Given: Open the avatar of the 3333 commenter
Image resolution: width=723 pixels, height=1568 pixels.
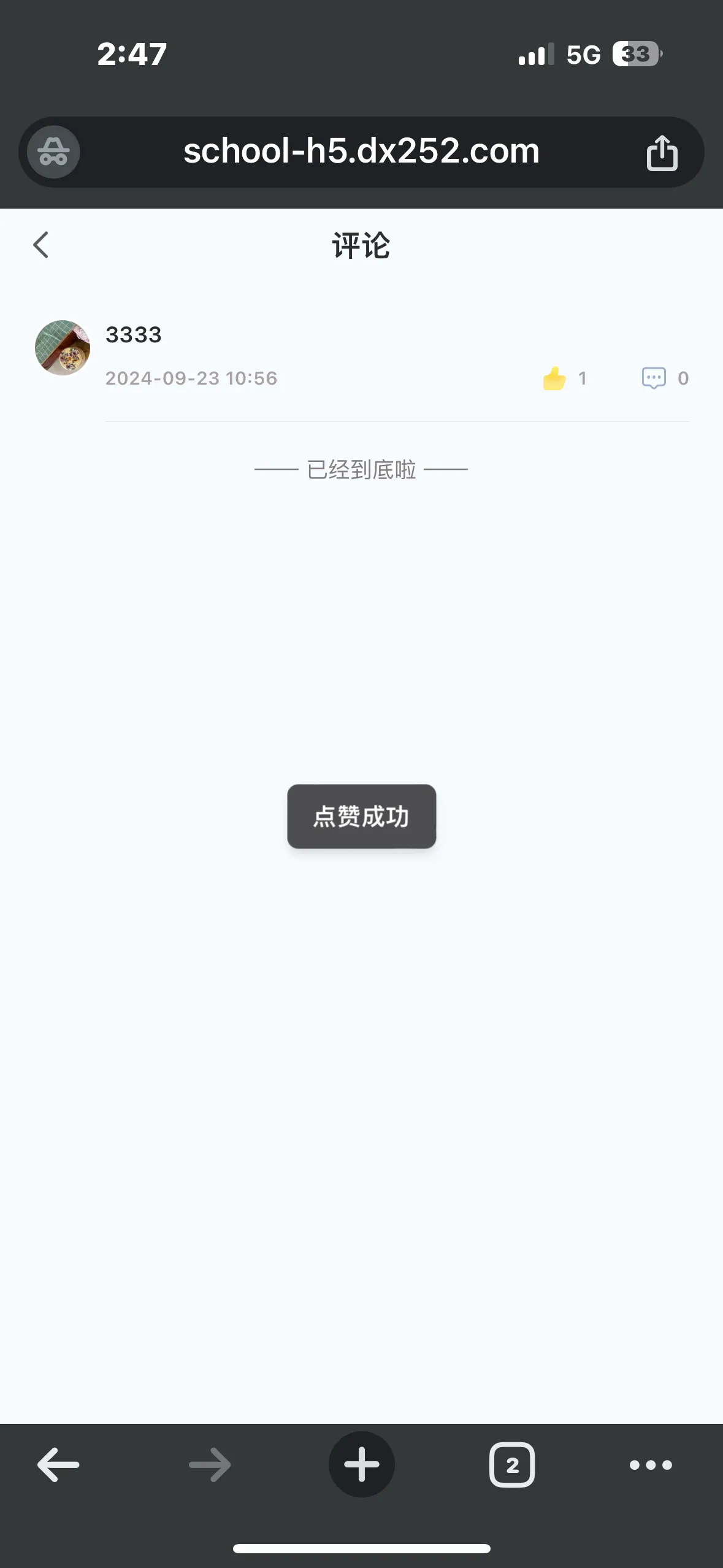Looking at the screenshot, I should (63, 348).
